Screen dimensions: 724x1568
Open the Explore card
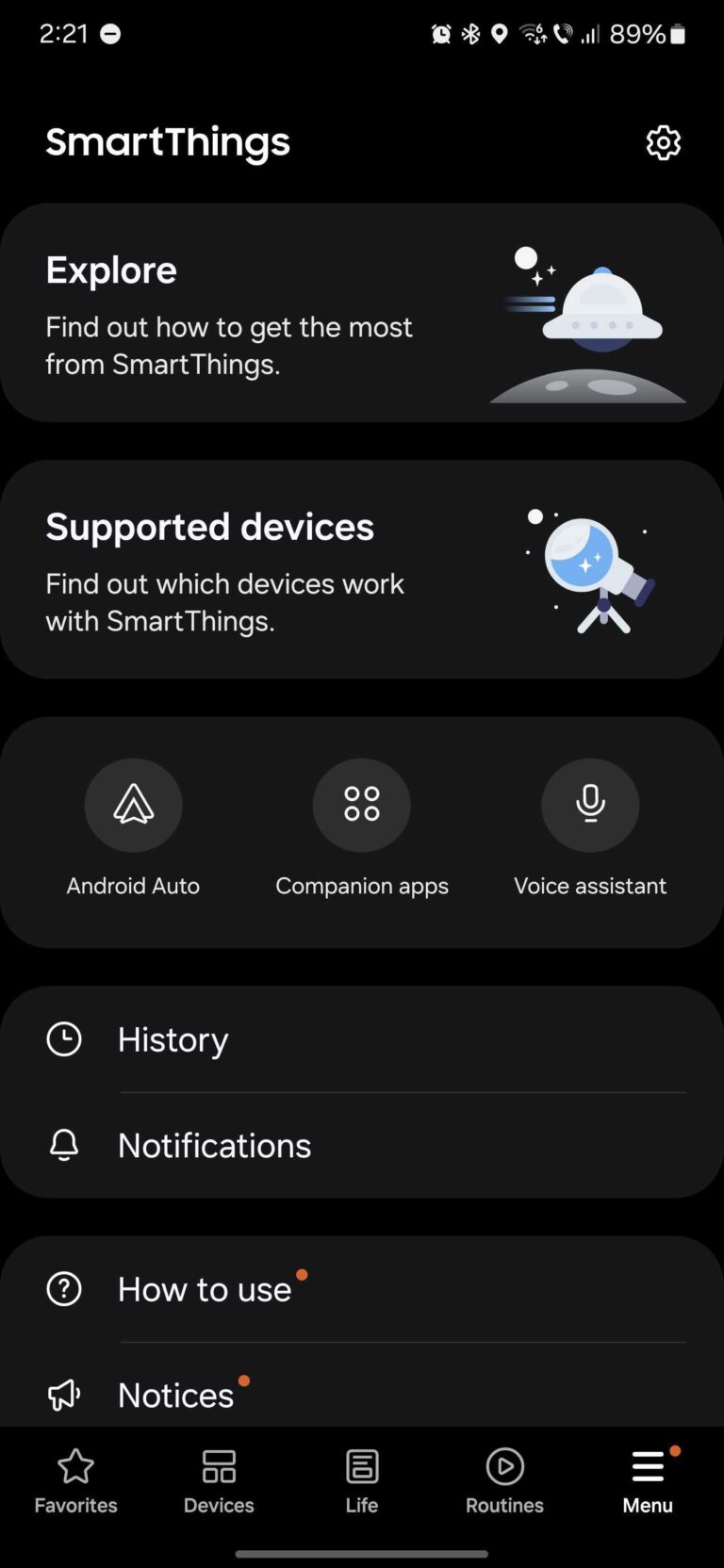tap(362, 311)
